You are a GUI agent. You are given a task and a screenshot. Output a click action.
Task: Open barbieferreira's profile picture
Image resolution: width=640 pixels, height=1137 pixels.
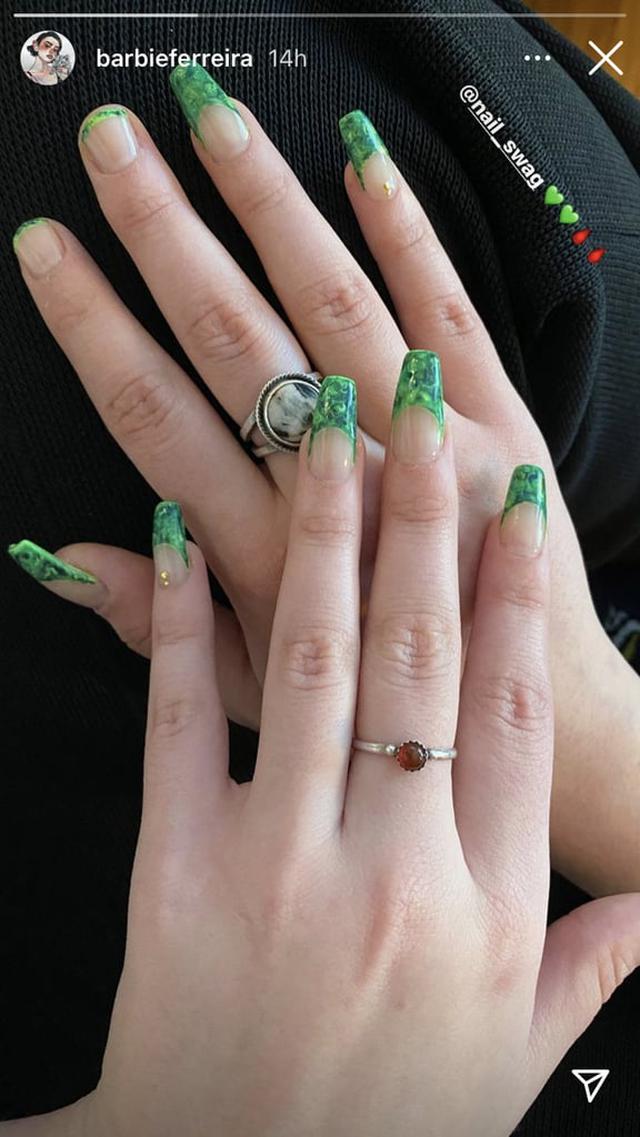pos(47,58)
